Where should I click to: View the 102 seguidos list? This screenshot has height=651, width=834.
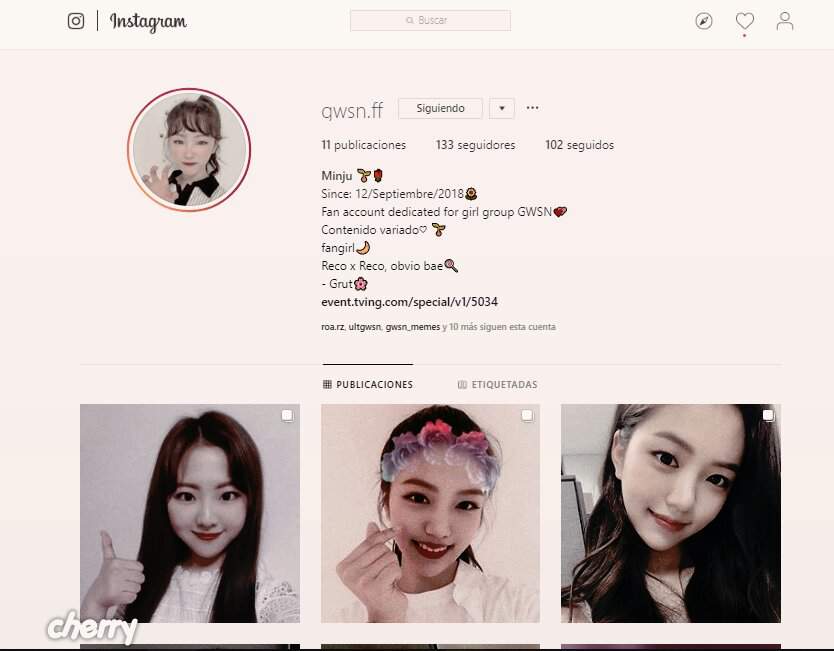point(579,145)
